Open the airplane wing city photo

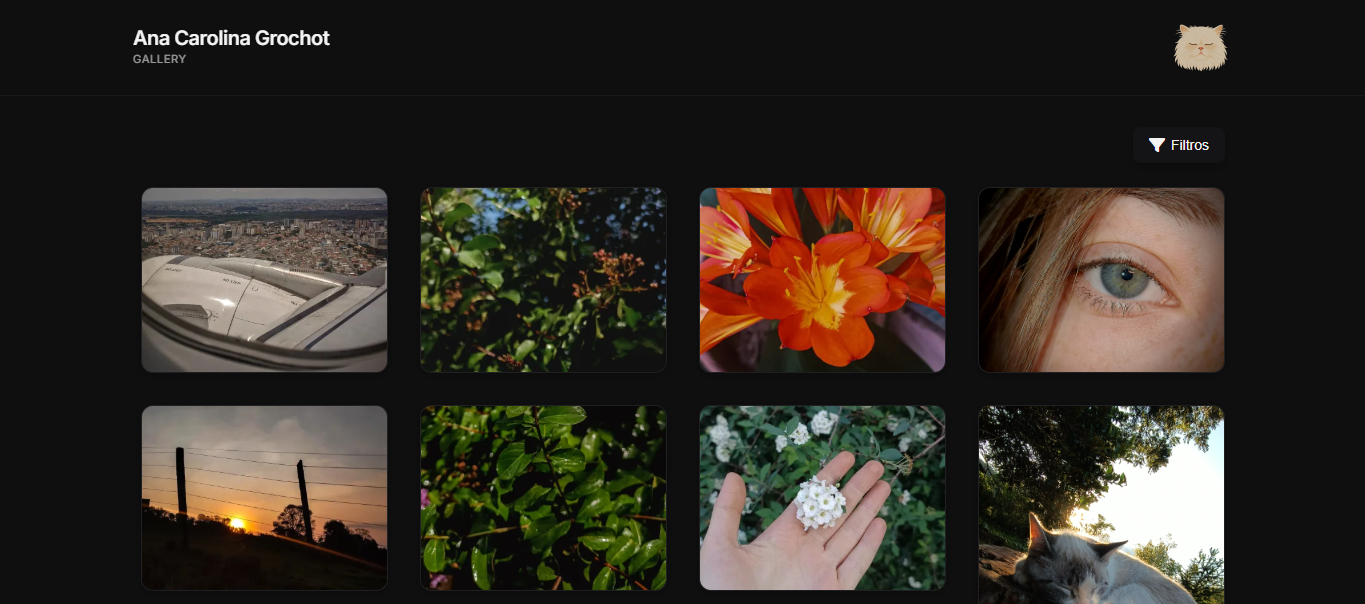pos(264,280)
